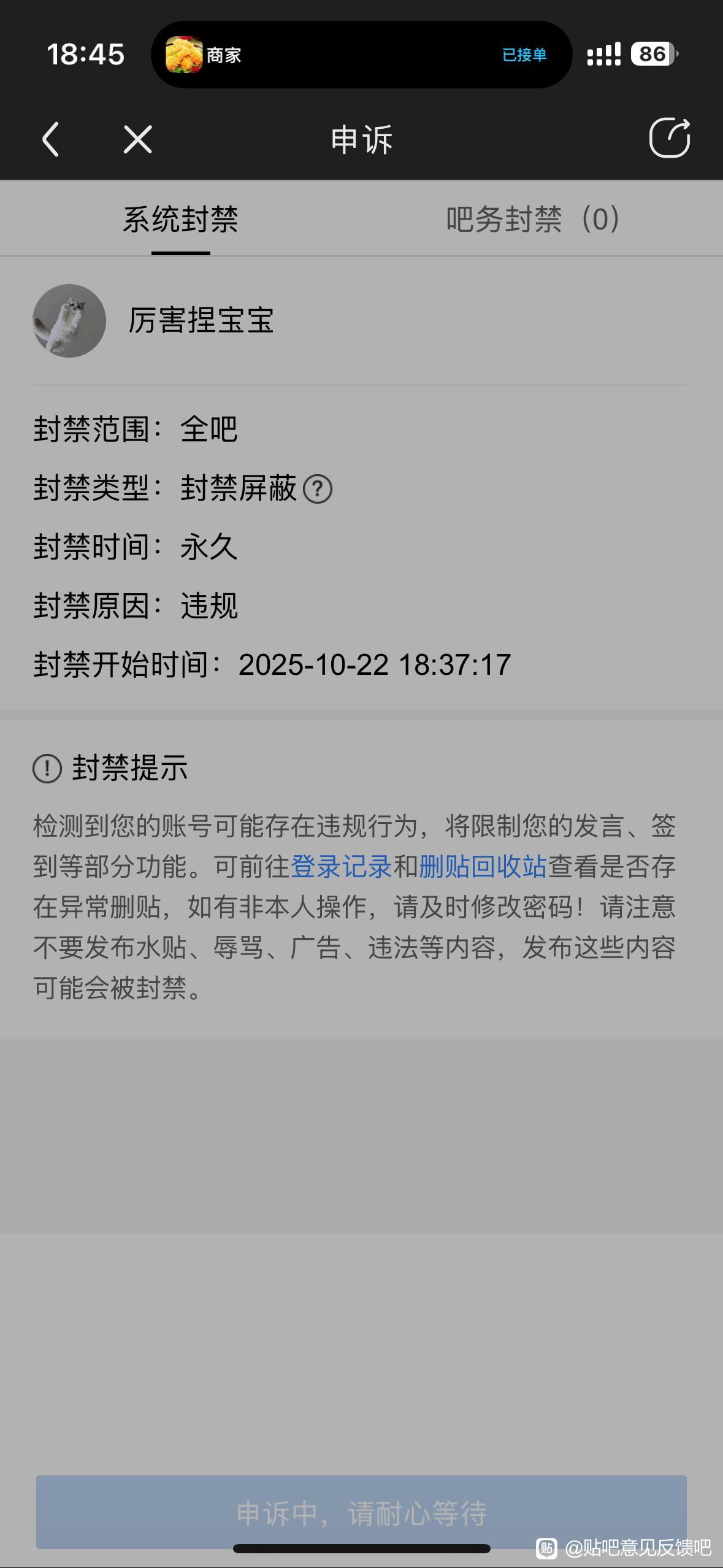Close the 申诉 page with the X
Image resolution: width=723 pixels, height=1568 pixels.
point(137,139)
